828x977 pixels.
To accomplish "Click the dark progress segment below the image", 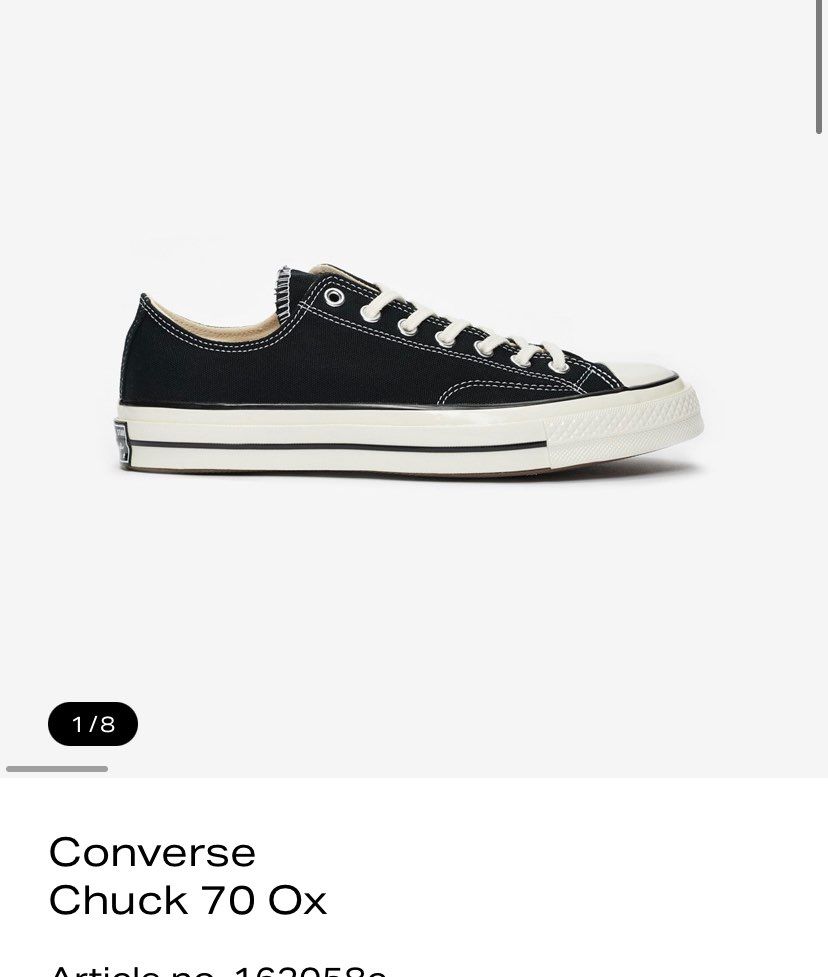I will [x=56, y=769].
